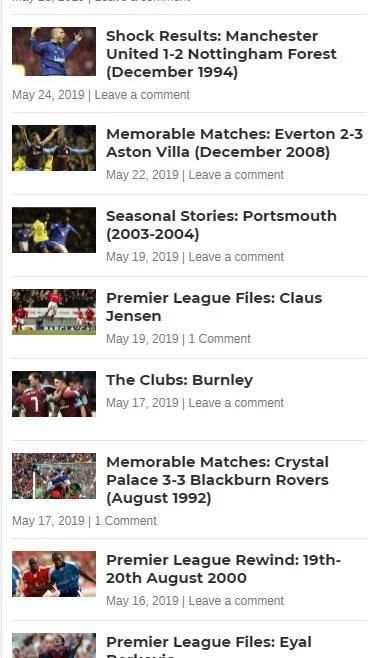Open Premier League Files: Claus Jensen

point(214,307)
